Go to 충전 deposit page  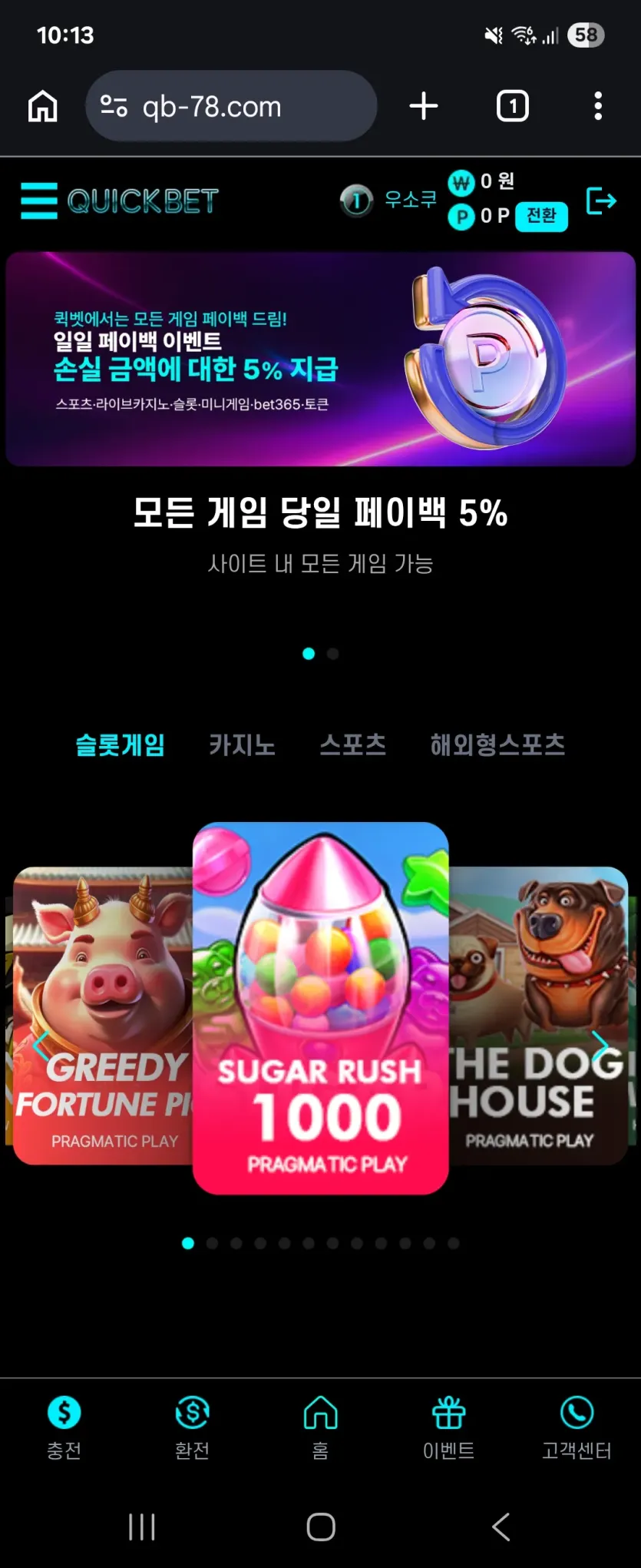pyautogui.click(x=64, y=1427)
